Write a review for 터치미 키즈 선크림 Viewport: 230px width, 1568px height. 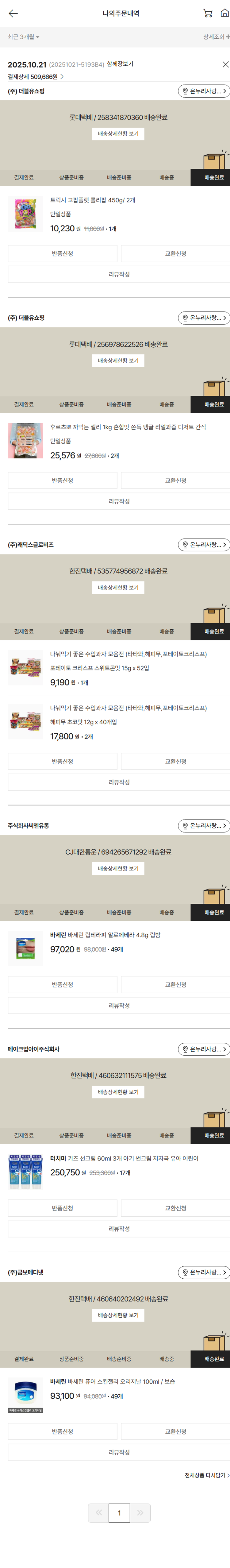(x=119, y=1229)
